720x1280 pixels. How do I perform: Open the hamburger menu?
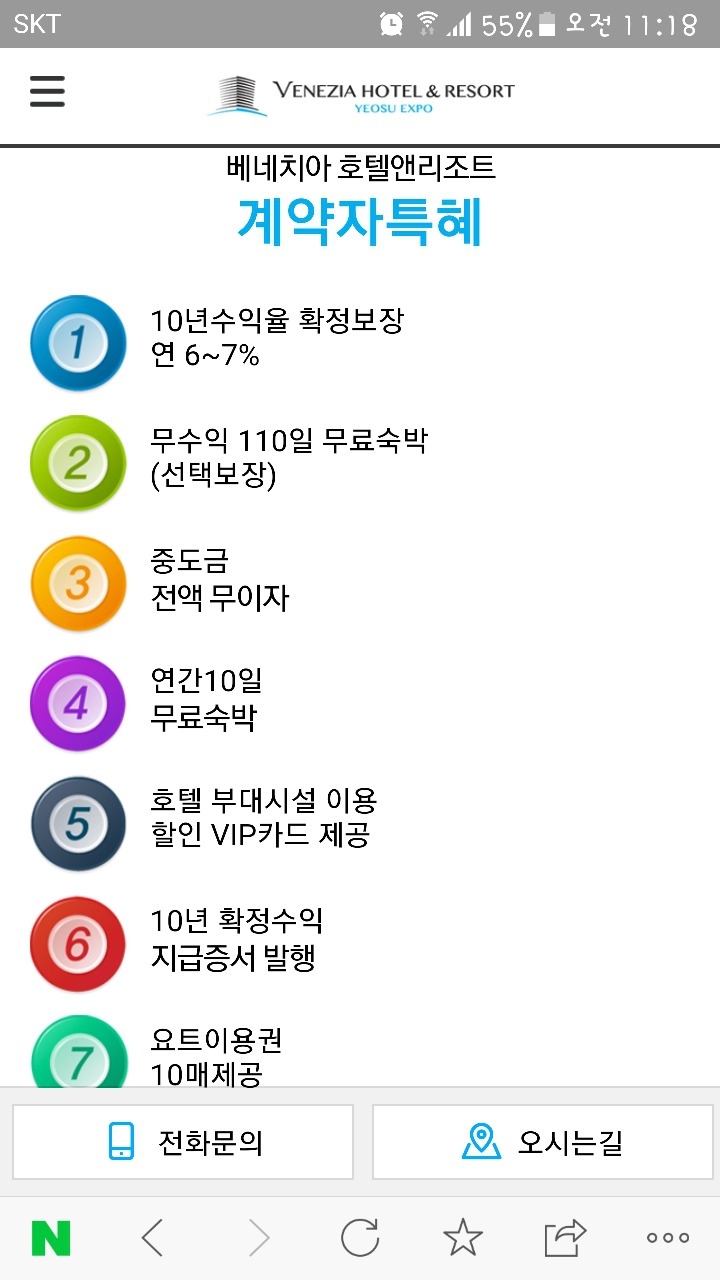click(47, 91)
